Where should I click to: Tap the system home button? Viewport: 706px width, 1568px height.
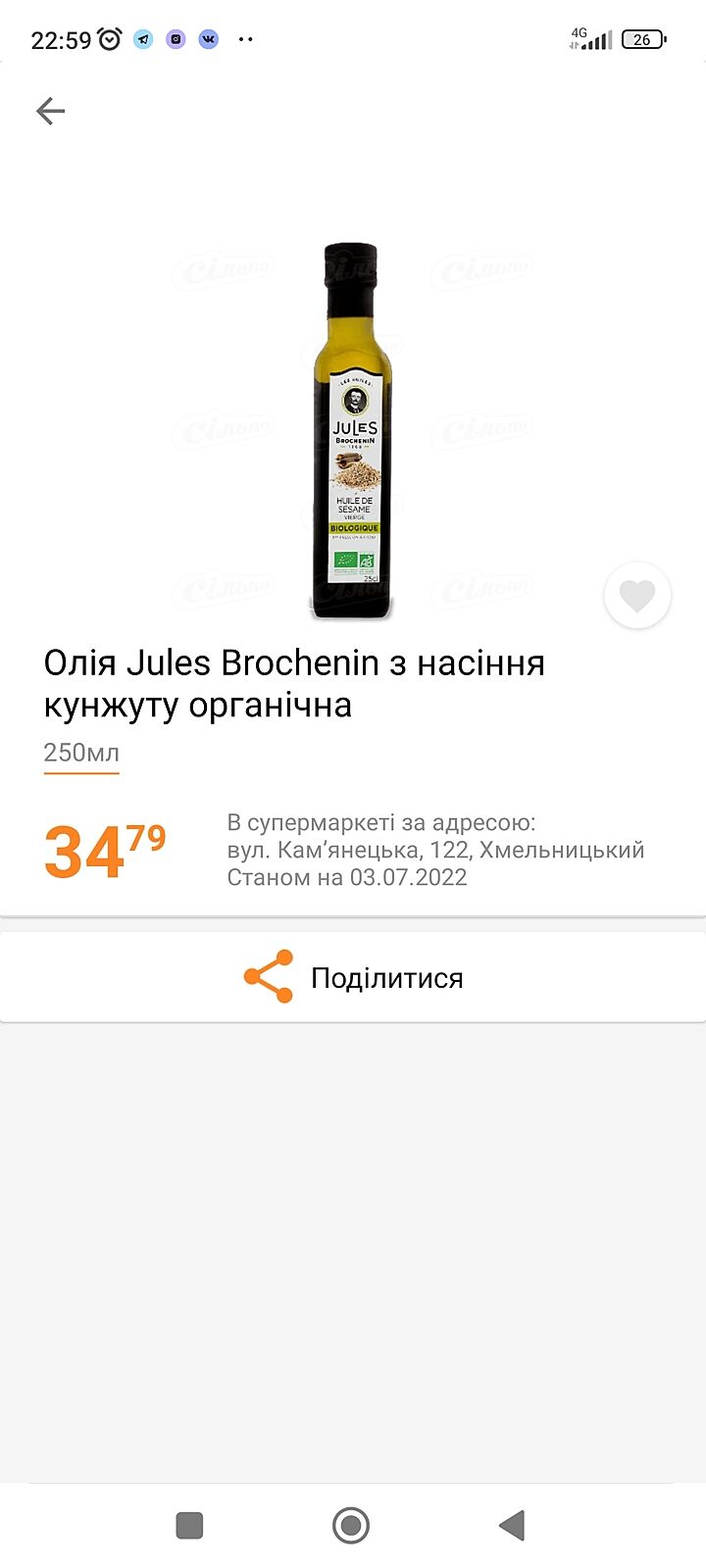tap(351, 1525)
